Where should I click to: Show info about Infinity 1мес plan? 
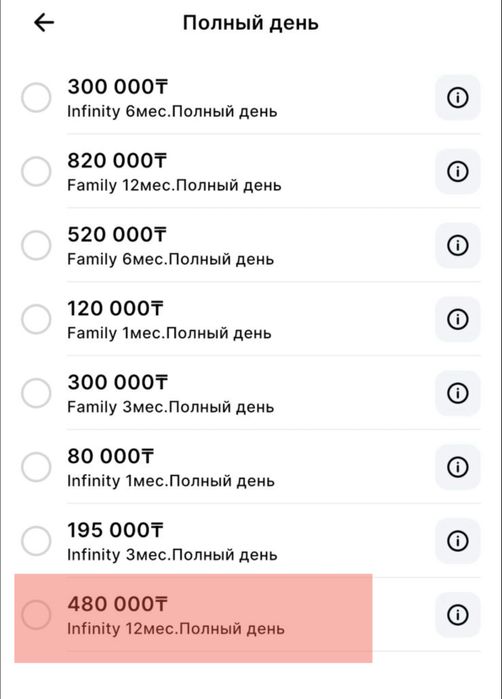(457, 467)
